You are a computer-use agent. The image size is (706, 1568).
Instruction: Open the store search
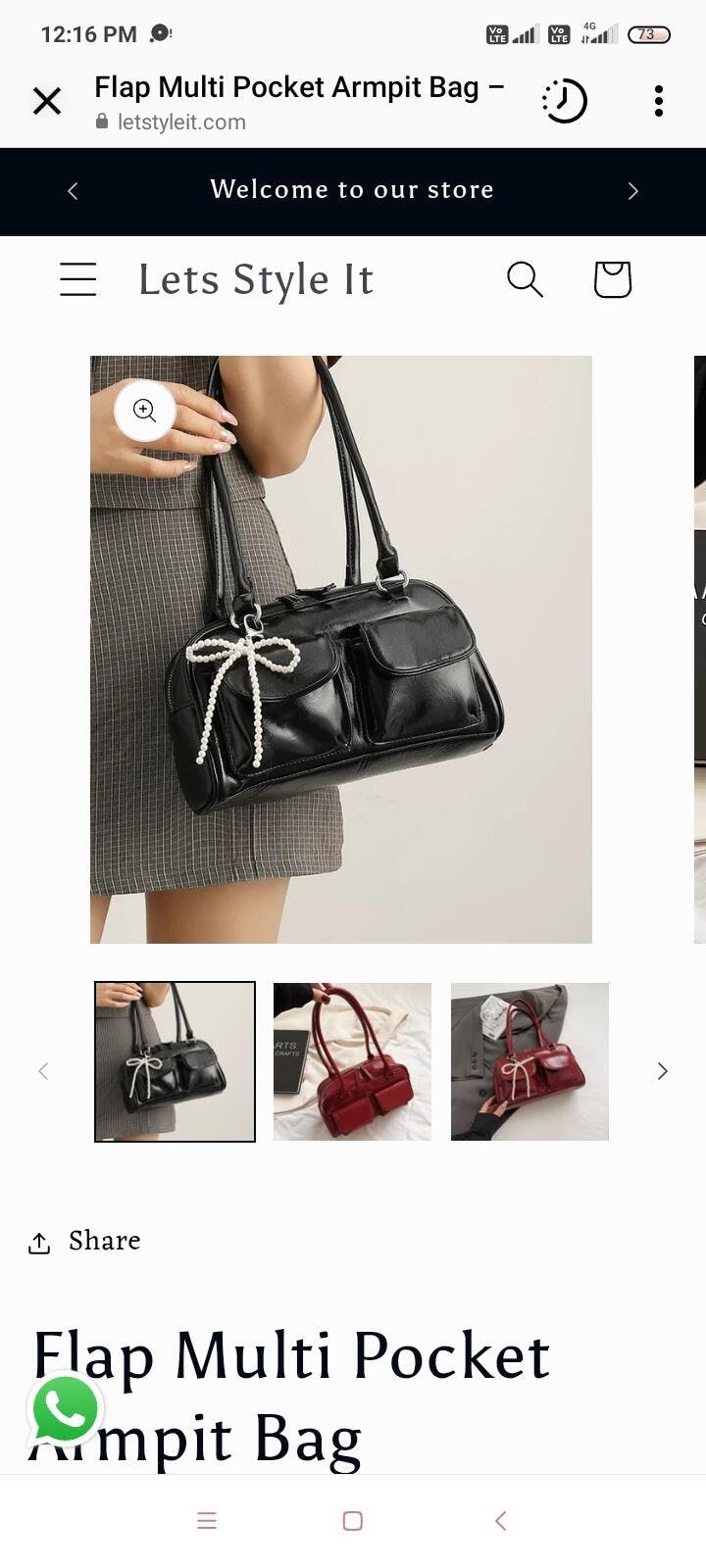(x=525, y=279)
